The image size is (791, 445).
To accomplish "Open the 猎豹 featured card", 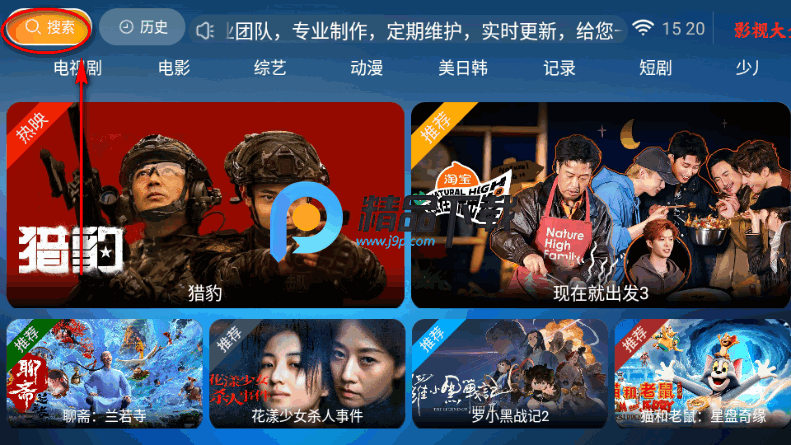I will [205, 205].
